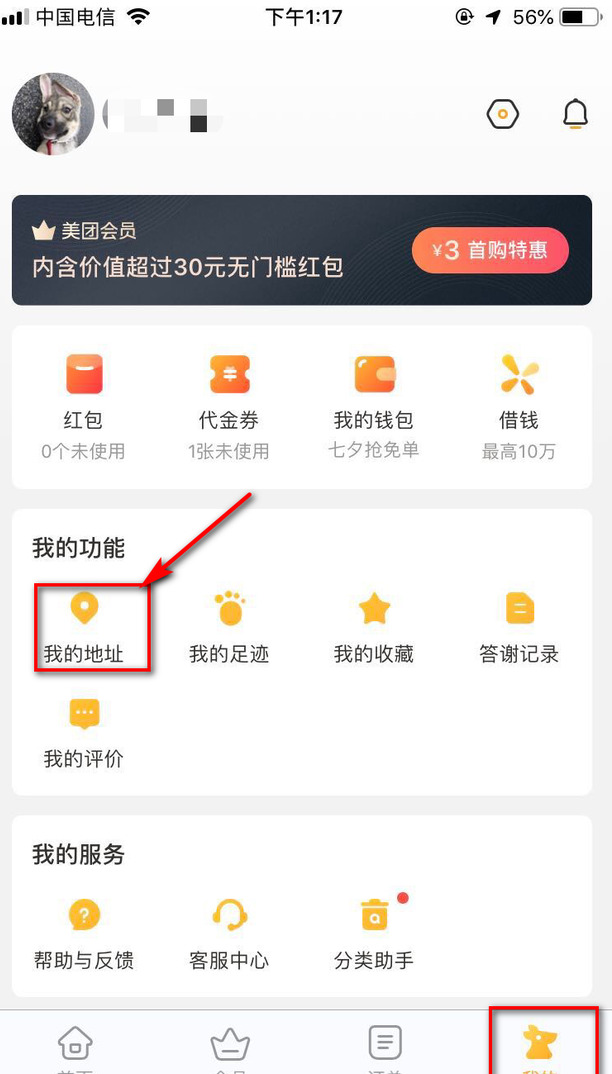This screenshot has height=1074, width=612.
Task: Open 分类助手
Action: [374, 934]
